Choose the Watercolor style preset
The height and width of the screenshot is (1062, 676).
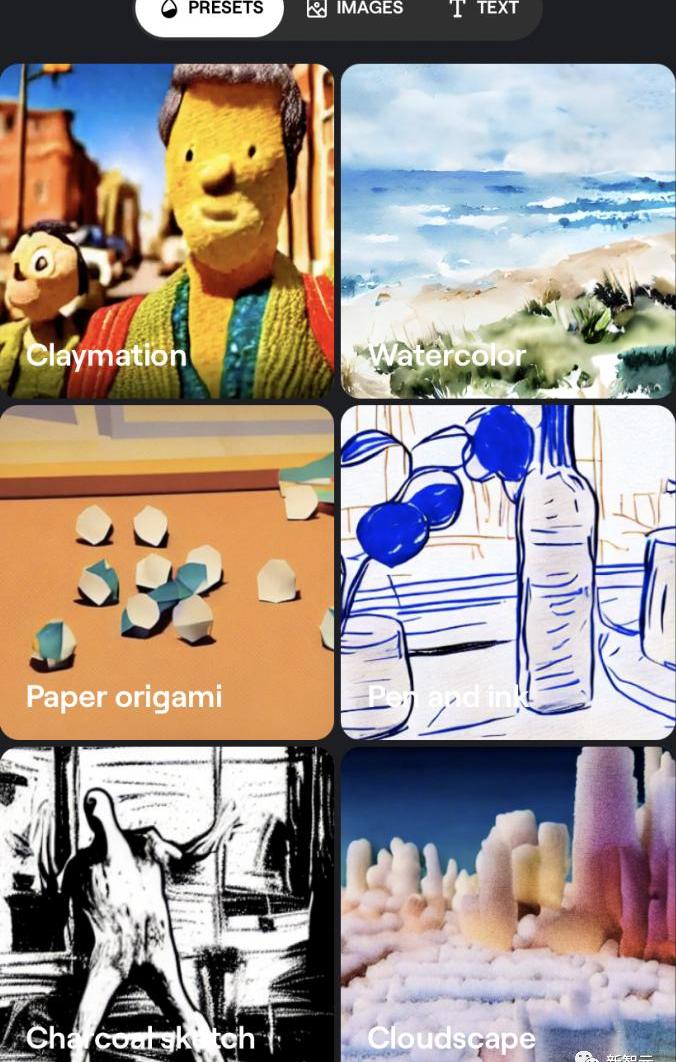pyautogui.click(x=508, y=231)
